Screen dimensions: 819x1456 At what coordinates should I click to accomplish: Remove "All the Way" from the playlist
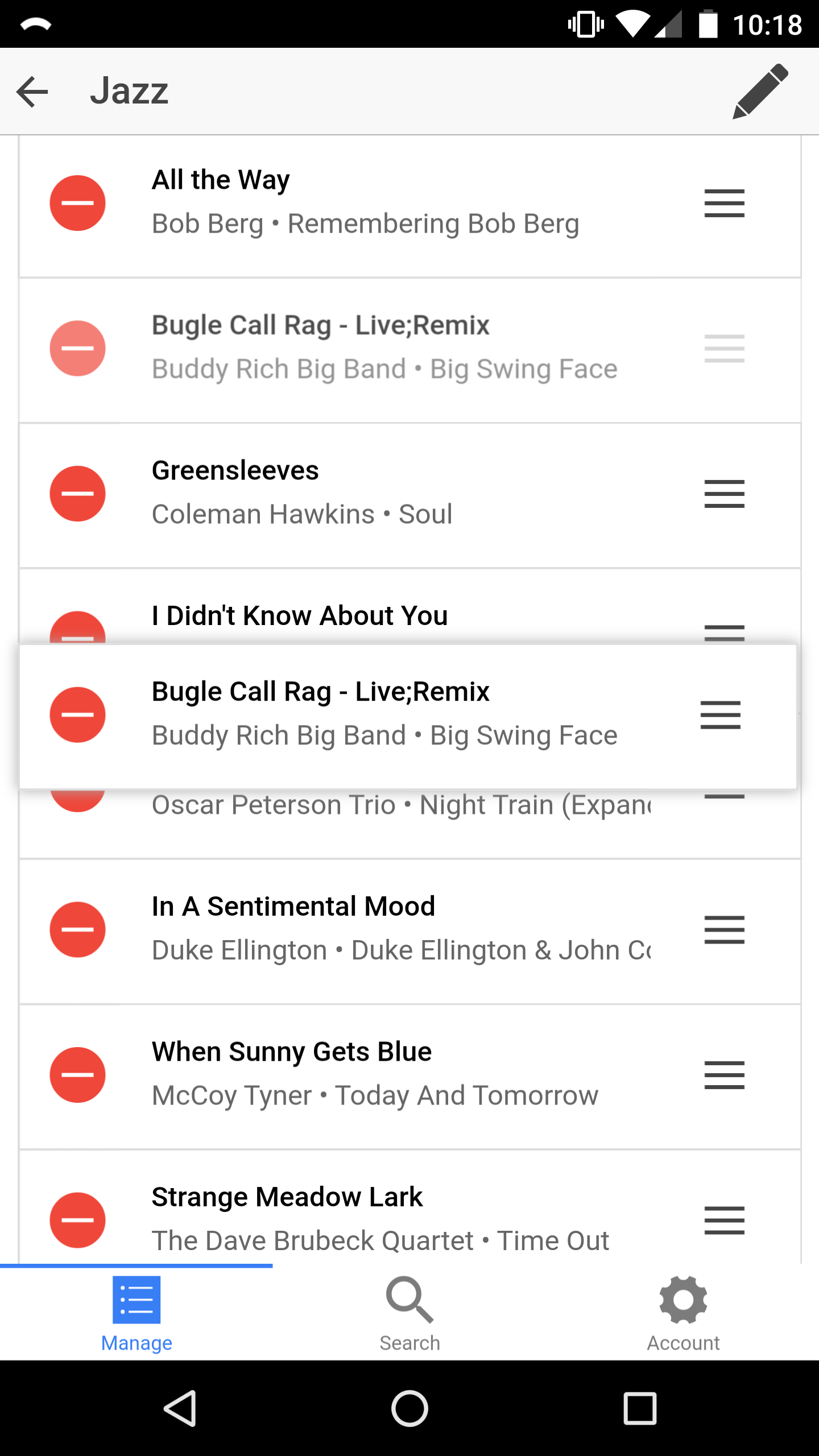[x=77, y=203]
